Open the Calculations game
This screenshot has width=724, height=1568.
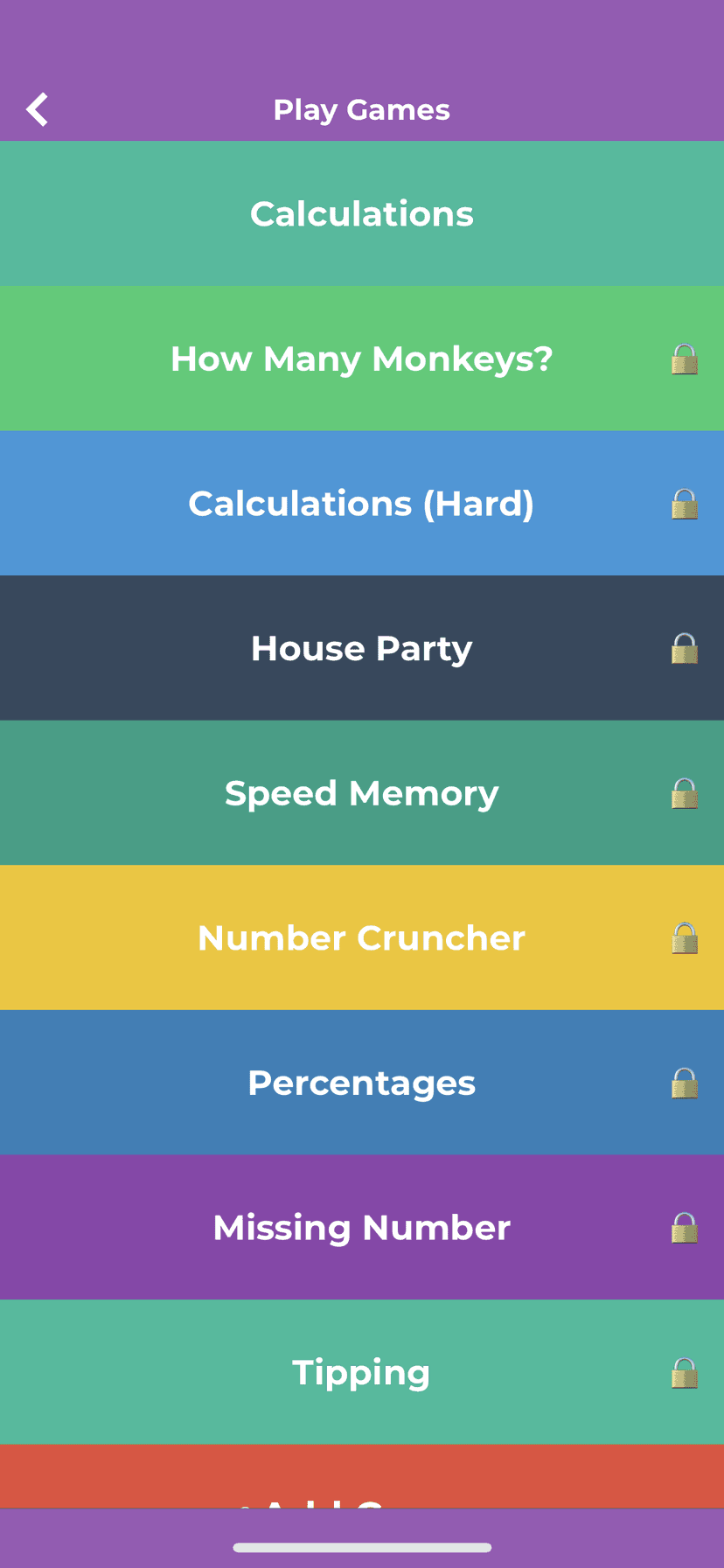[362, 214]
